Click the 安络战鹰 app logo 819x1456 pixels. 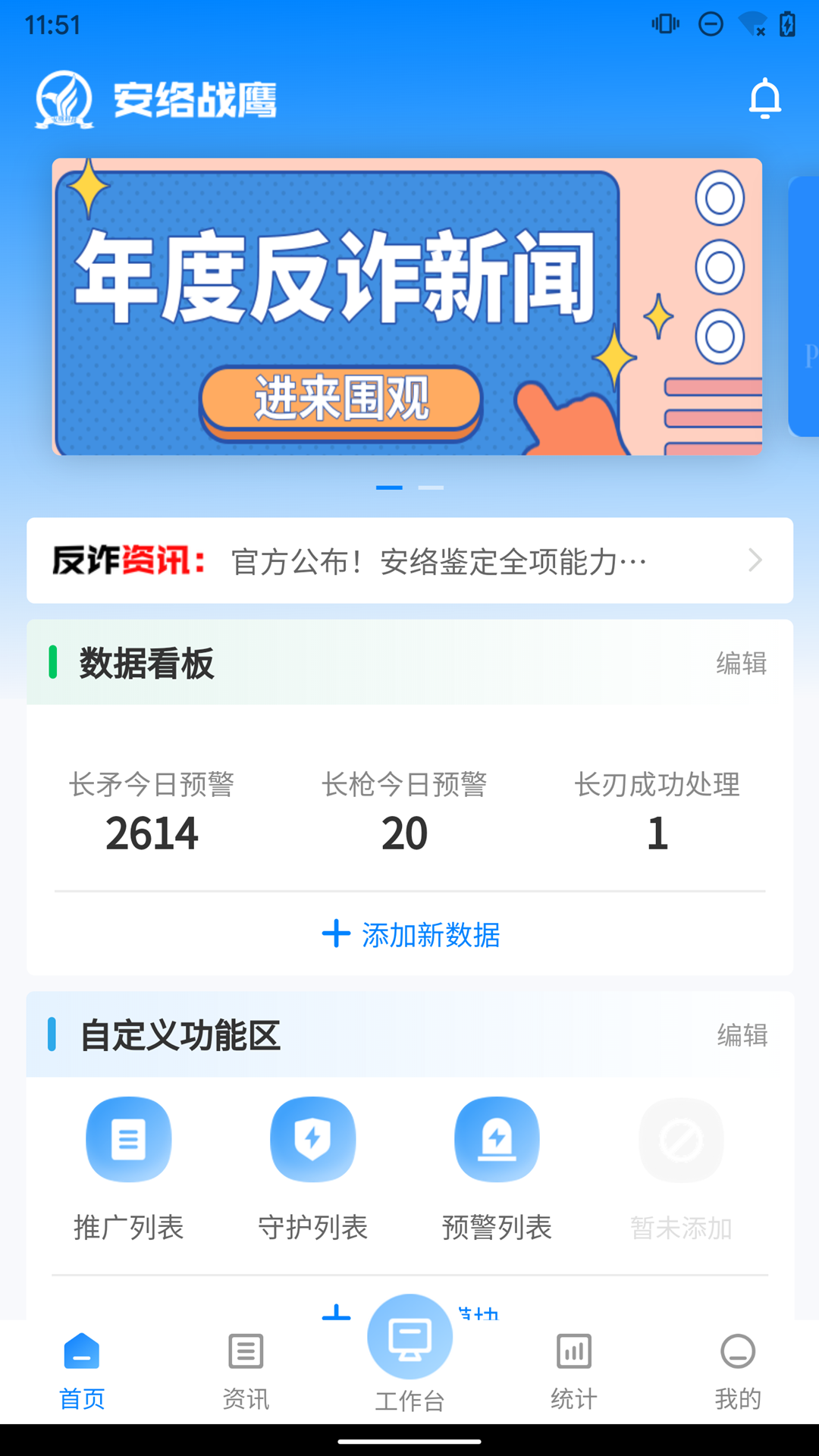pyautogui.click(x=159, y=99)
